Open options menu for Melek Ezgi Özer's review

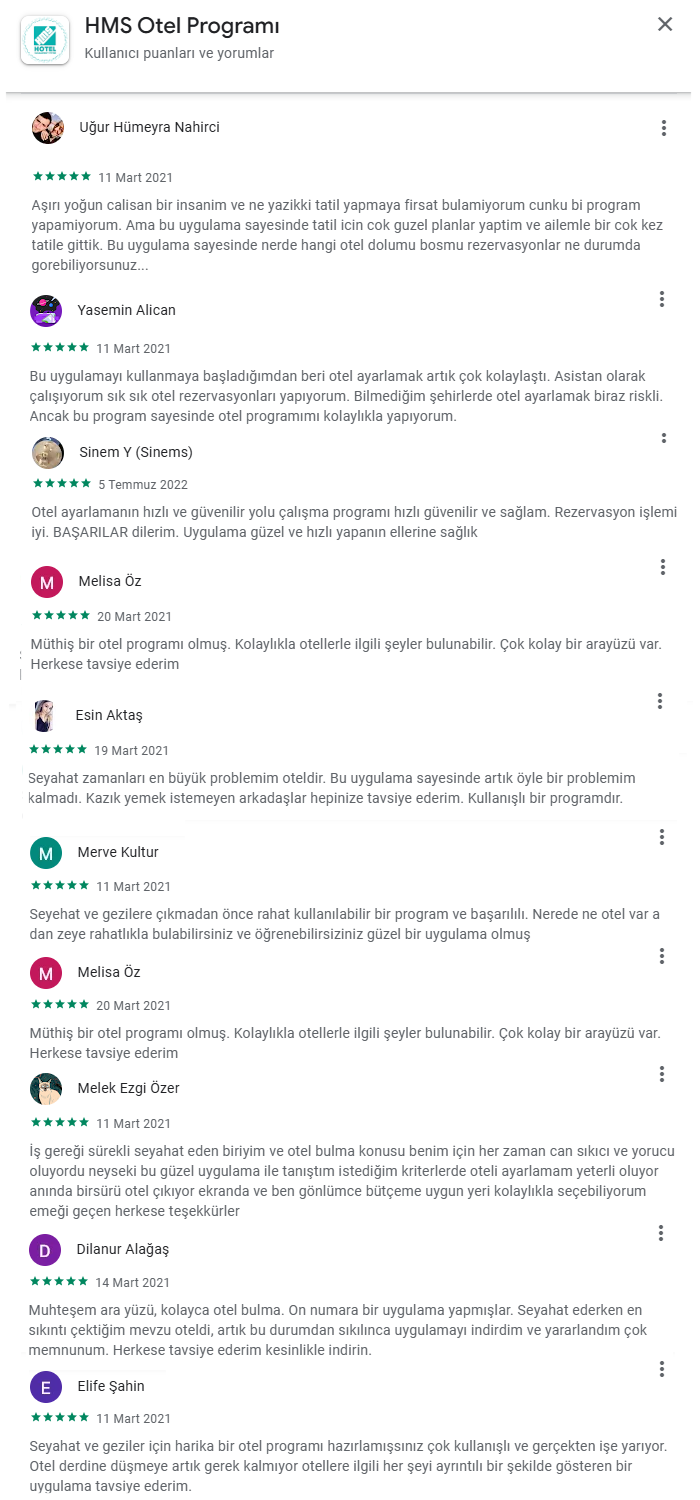tap(661, 1074)
